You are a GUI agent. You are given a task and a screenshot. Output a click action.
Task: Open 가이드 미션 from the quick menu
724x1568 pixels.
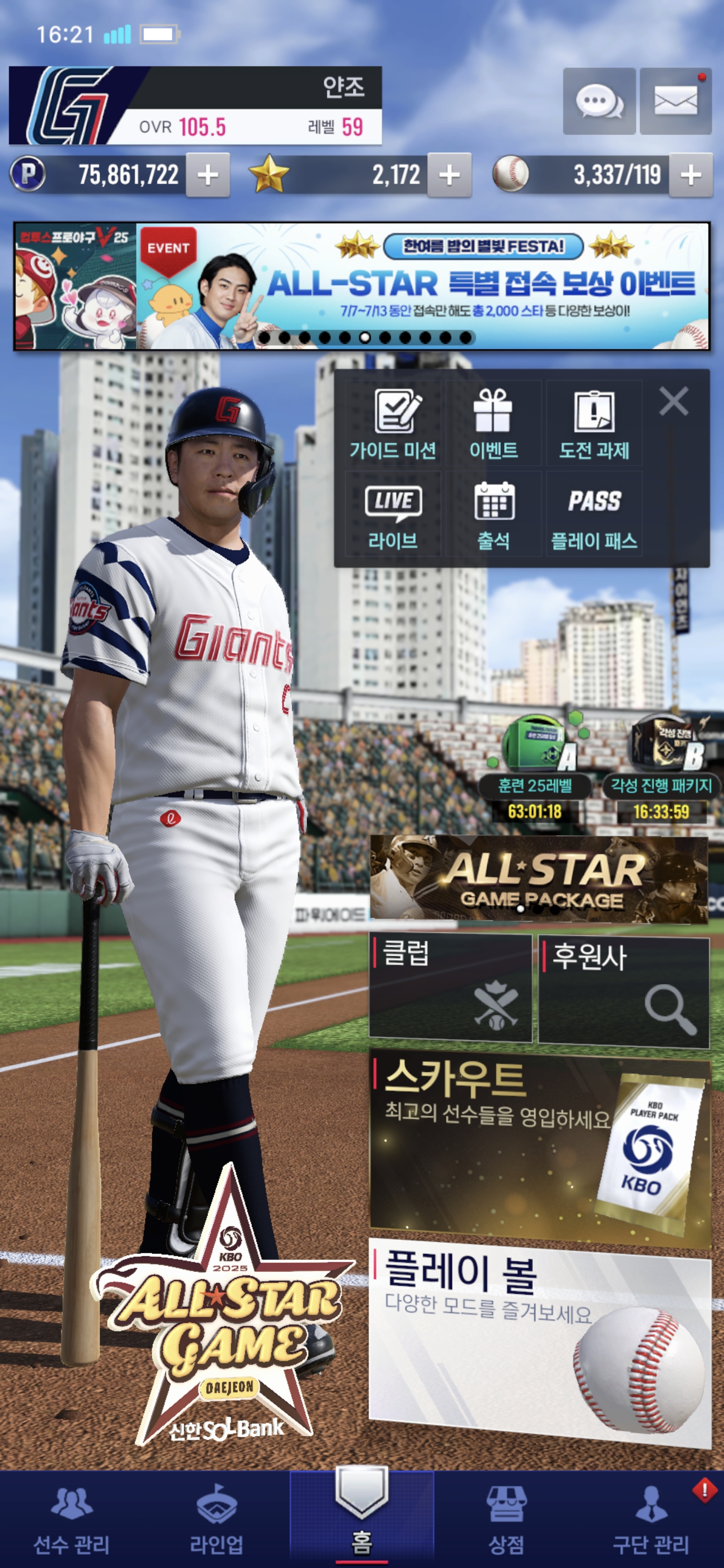(393, 424)
